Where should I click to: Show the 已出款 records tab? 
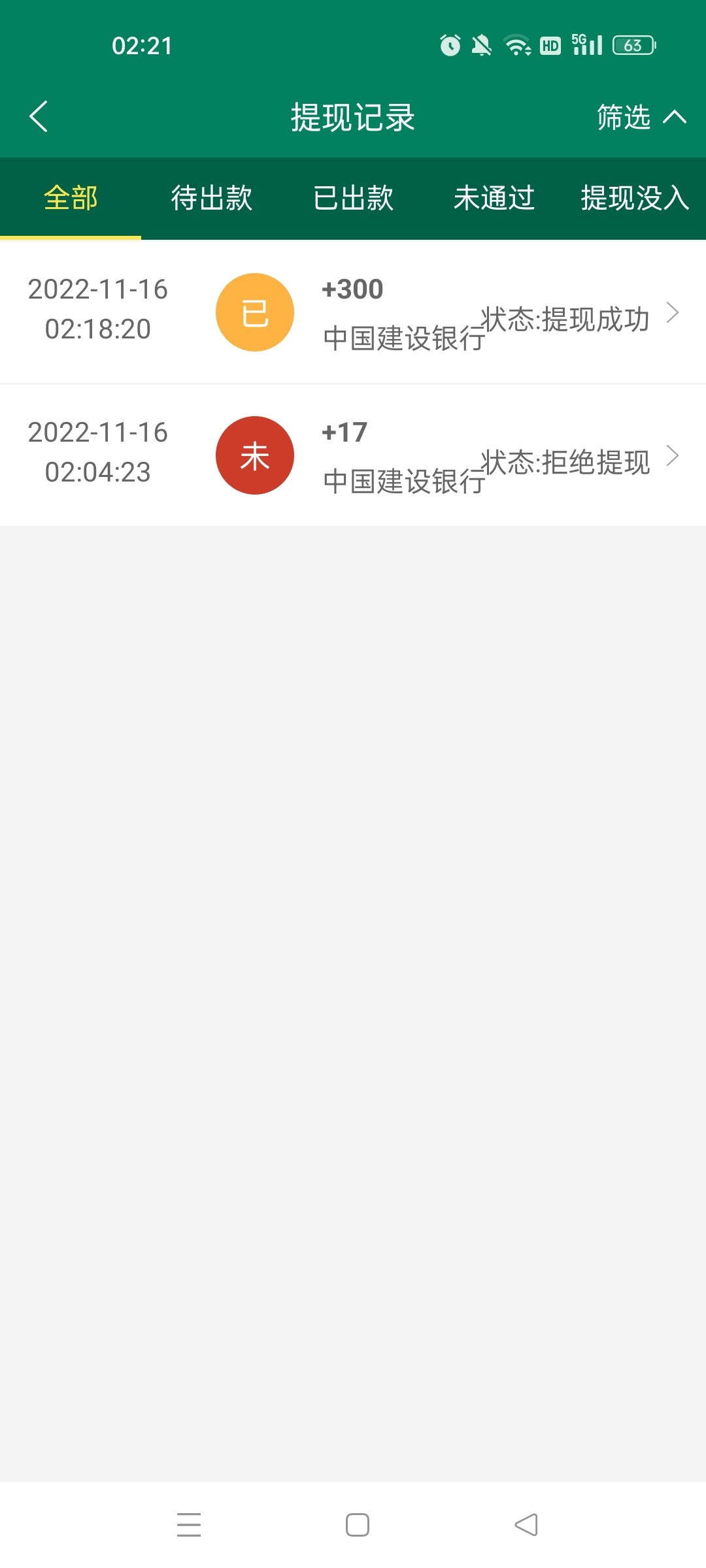coord(353,198)
